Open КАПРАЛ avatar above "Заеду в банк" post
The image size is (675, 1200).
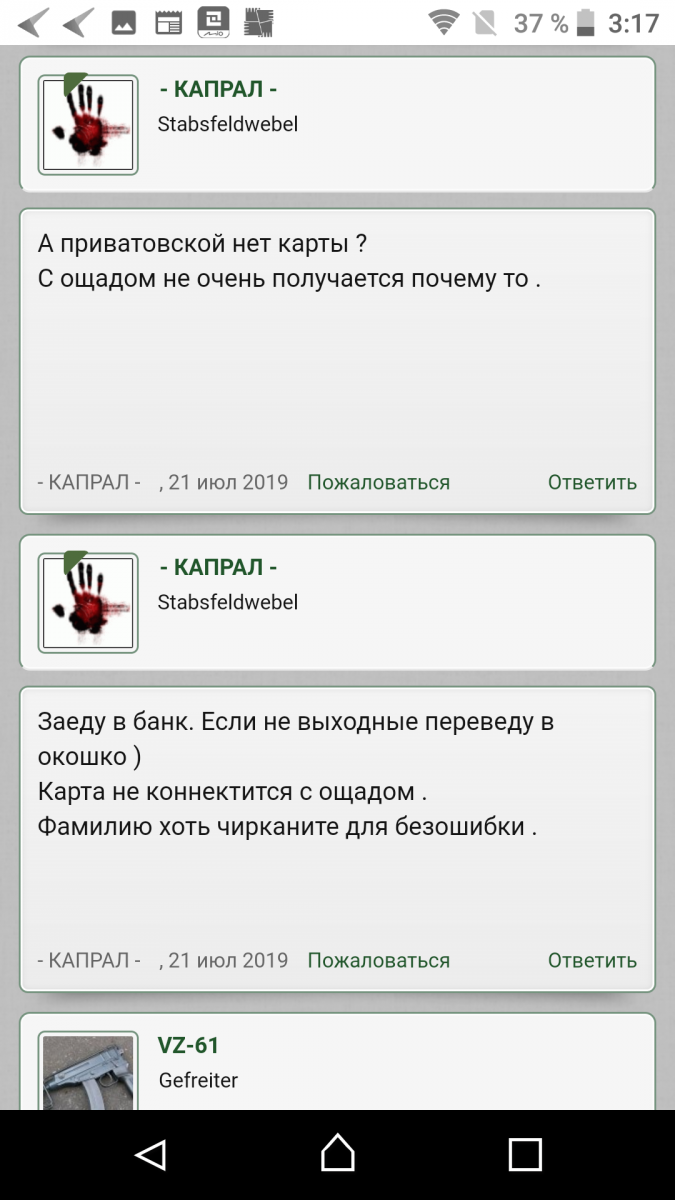(x=88, y=603)
